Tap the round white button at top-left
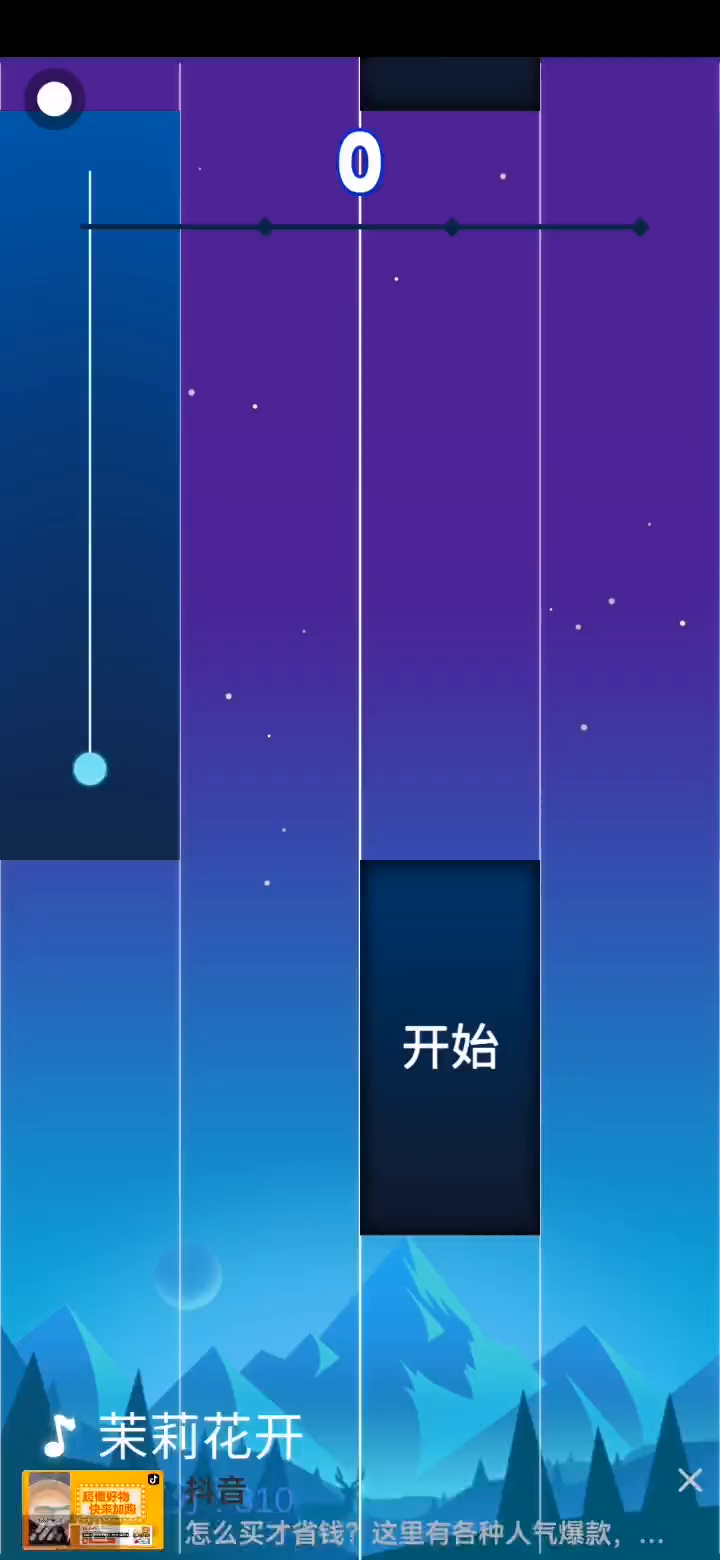Screen dimensions: 720x1560 pos(54,99)
